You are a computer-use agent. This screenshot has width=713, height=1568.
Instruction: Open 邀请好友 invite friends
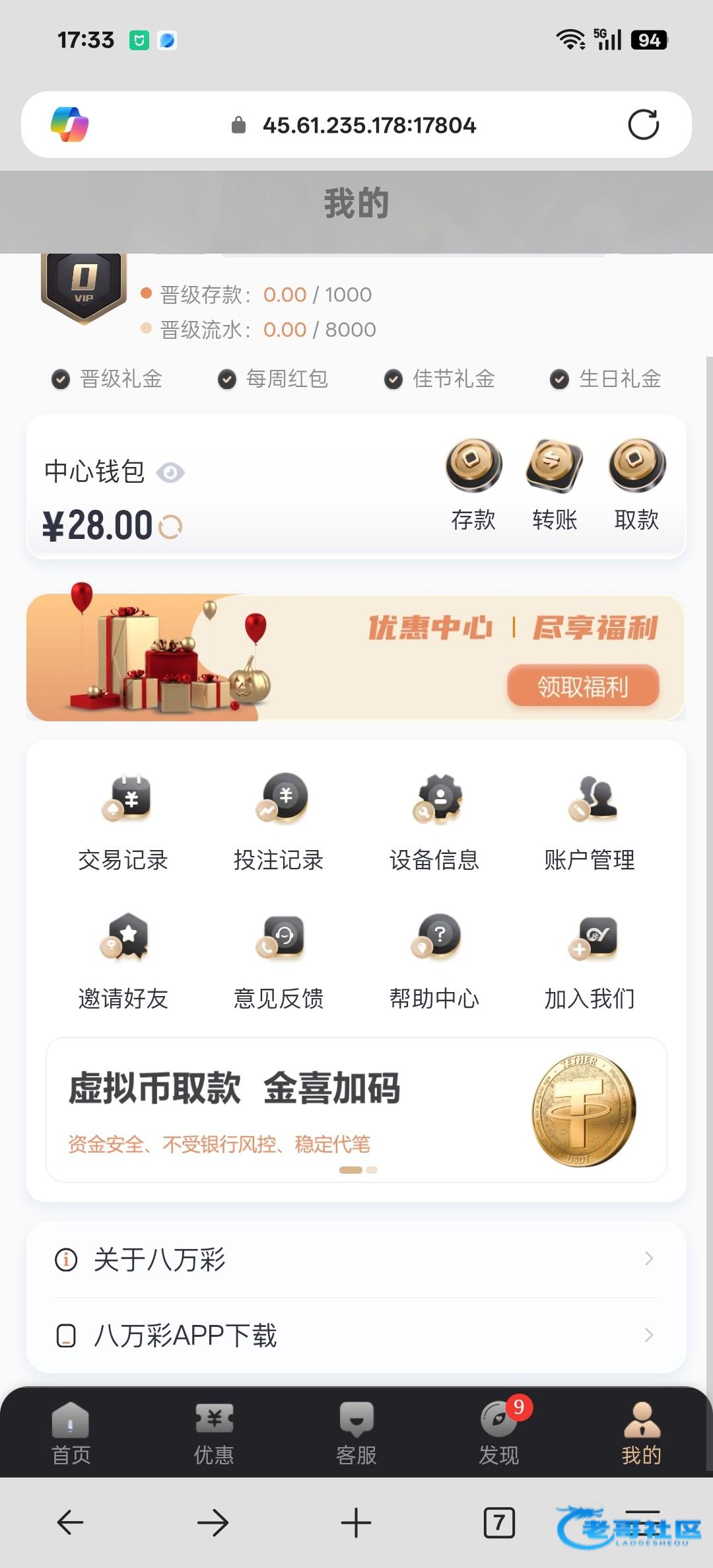point(123,960)
